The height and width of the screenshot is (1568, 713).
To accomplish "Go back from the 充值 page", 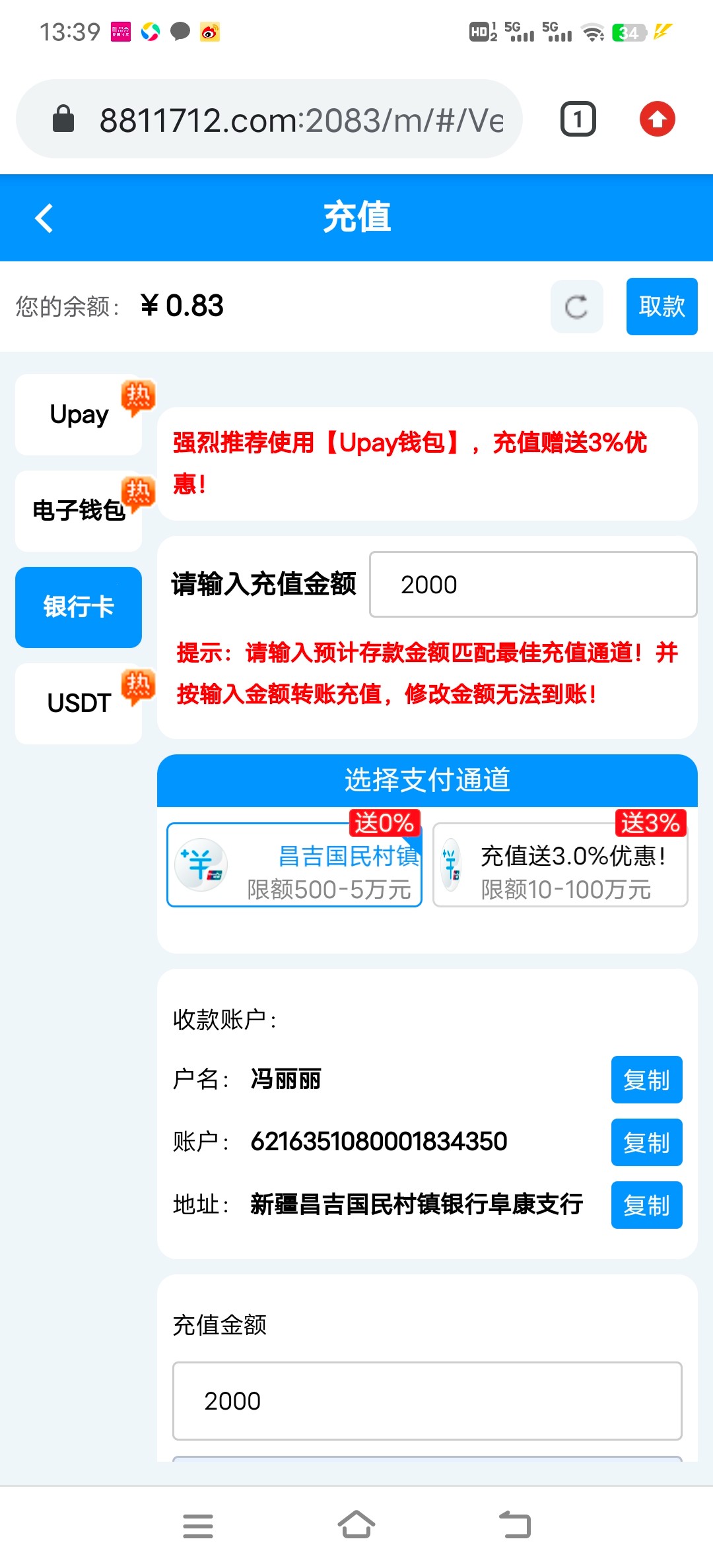I will pos(44,218).
